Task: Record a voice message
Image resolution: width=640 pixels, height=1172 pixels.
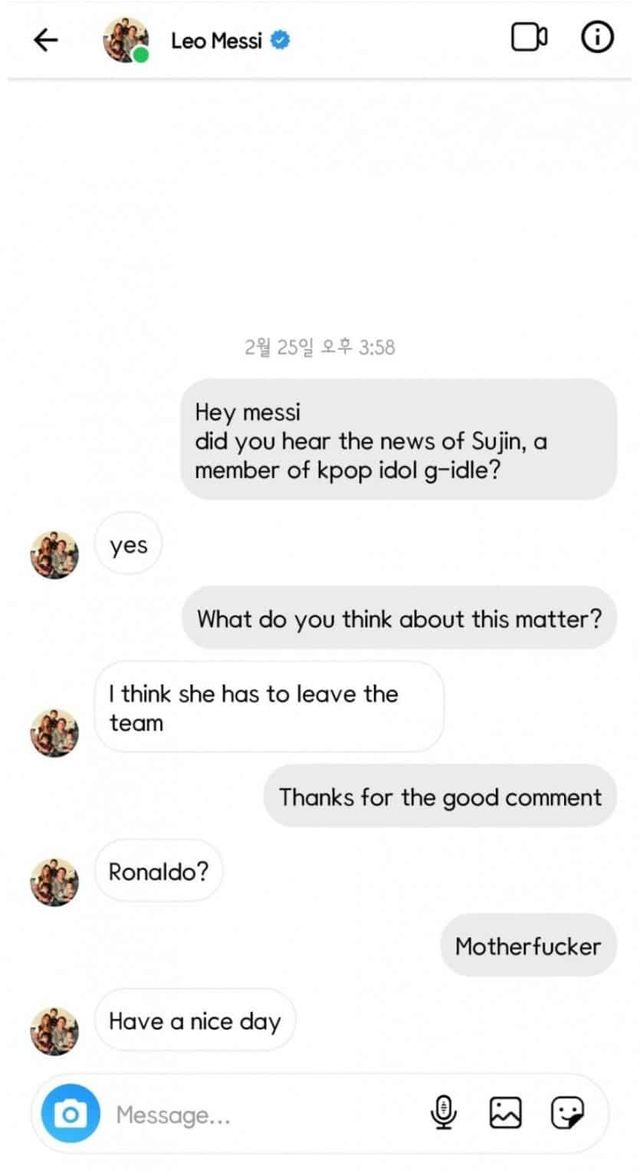Action: point(444,1112)
